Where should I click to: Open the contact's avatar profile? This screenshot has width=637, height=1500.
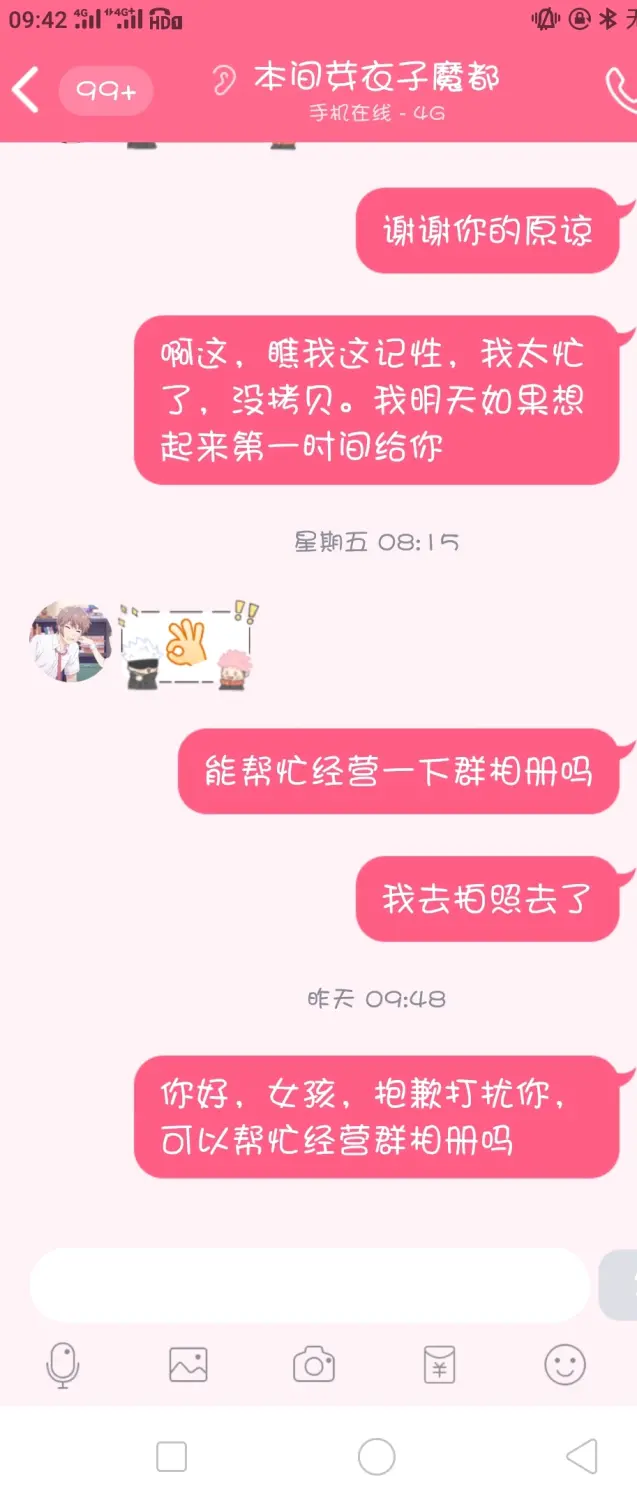[70, 643]
